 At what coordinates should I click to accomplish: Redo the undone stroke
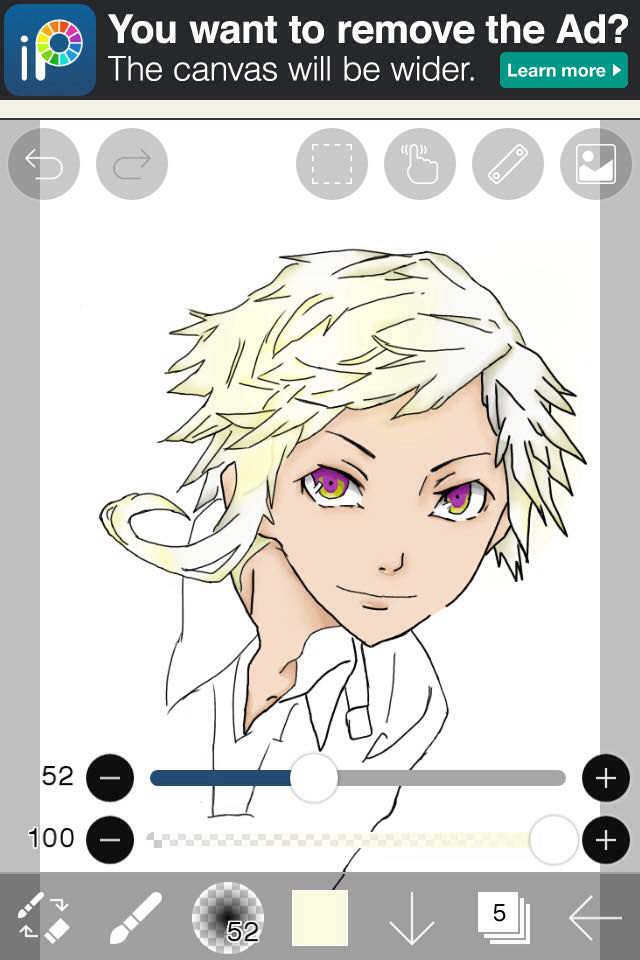pyautogui.click(x=132, y=163)
